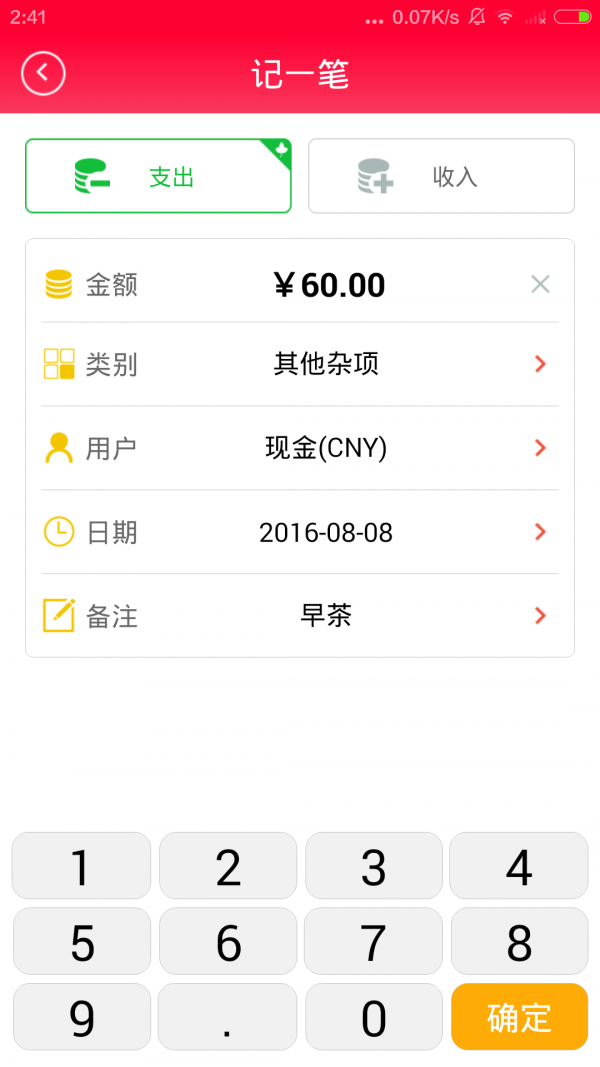Tap the decimal point key
Screen dimensions: 600x1067
(x=228, y=1017)
